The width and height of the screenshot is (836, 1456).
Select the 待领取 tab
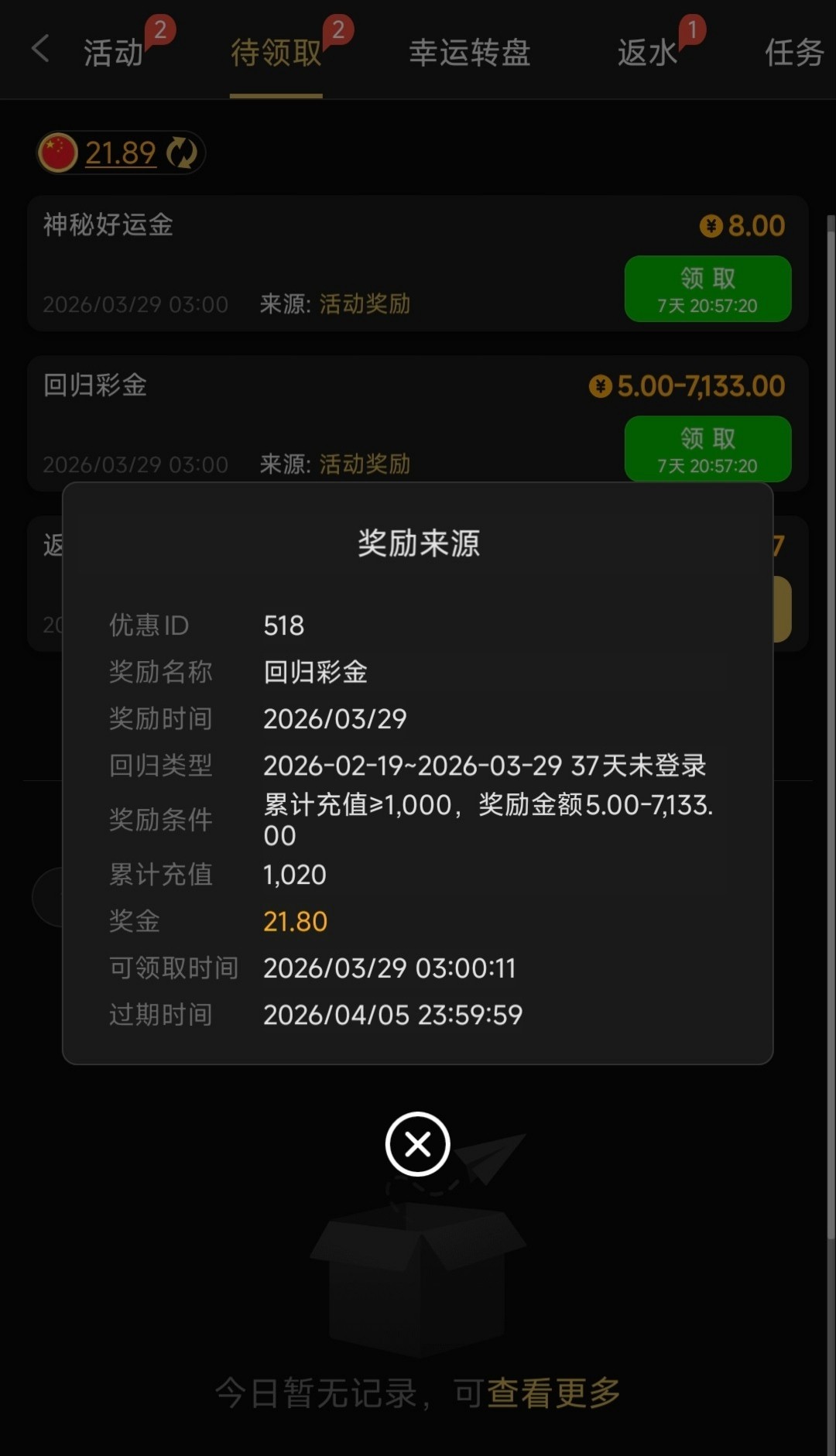276,53
